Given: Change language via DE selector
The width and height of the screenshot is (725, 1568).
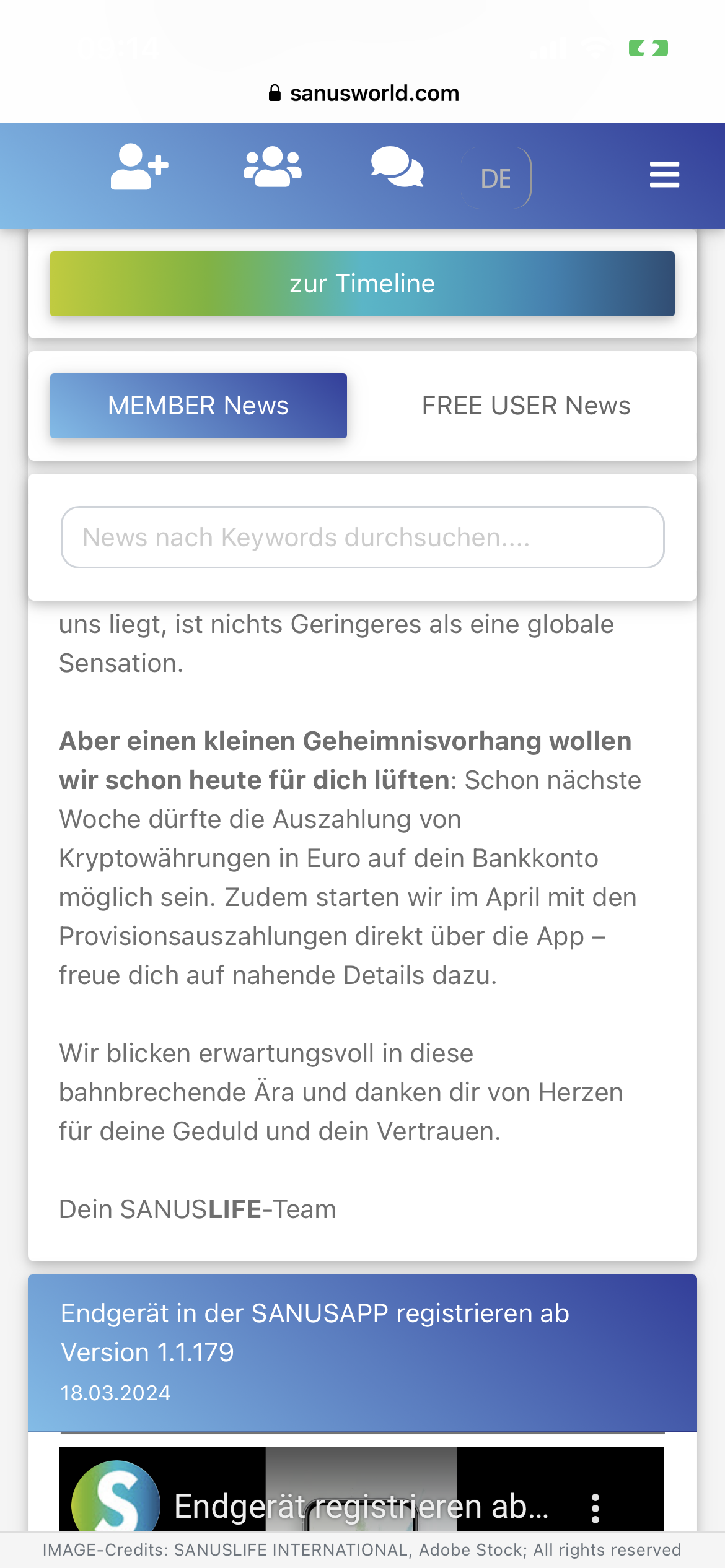Looking at the screenshot, I should [496, 178].
